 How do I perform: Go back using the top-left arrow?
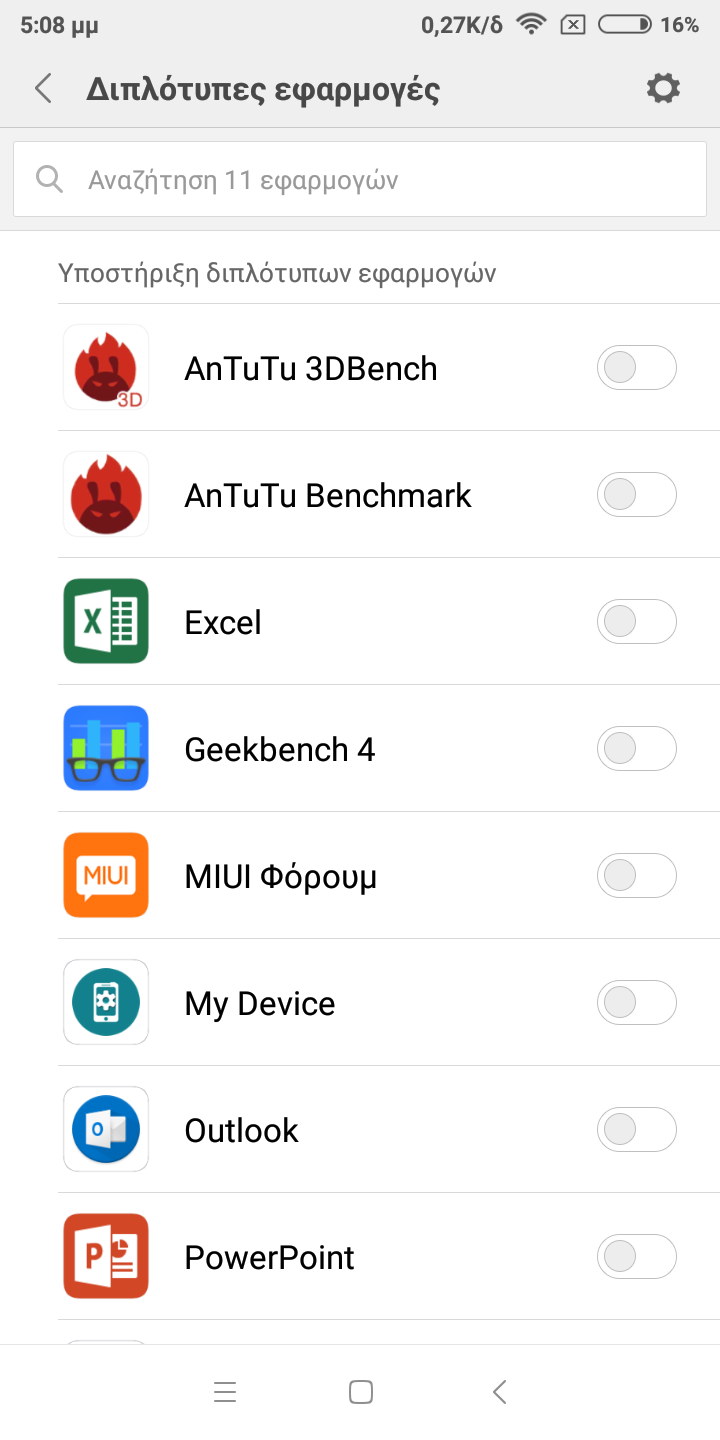43,88
